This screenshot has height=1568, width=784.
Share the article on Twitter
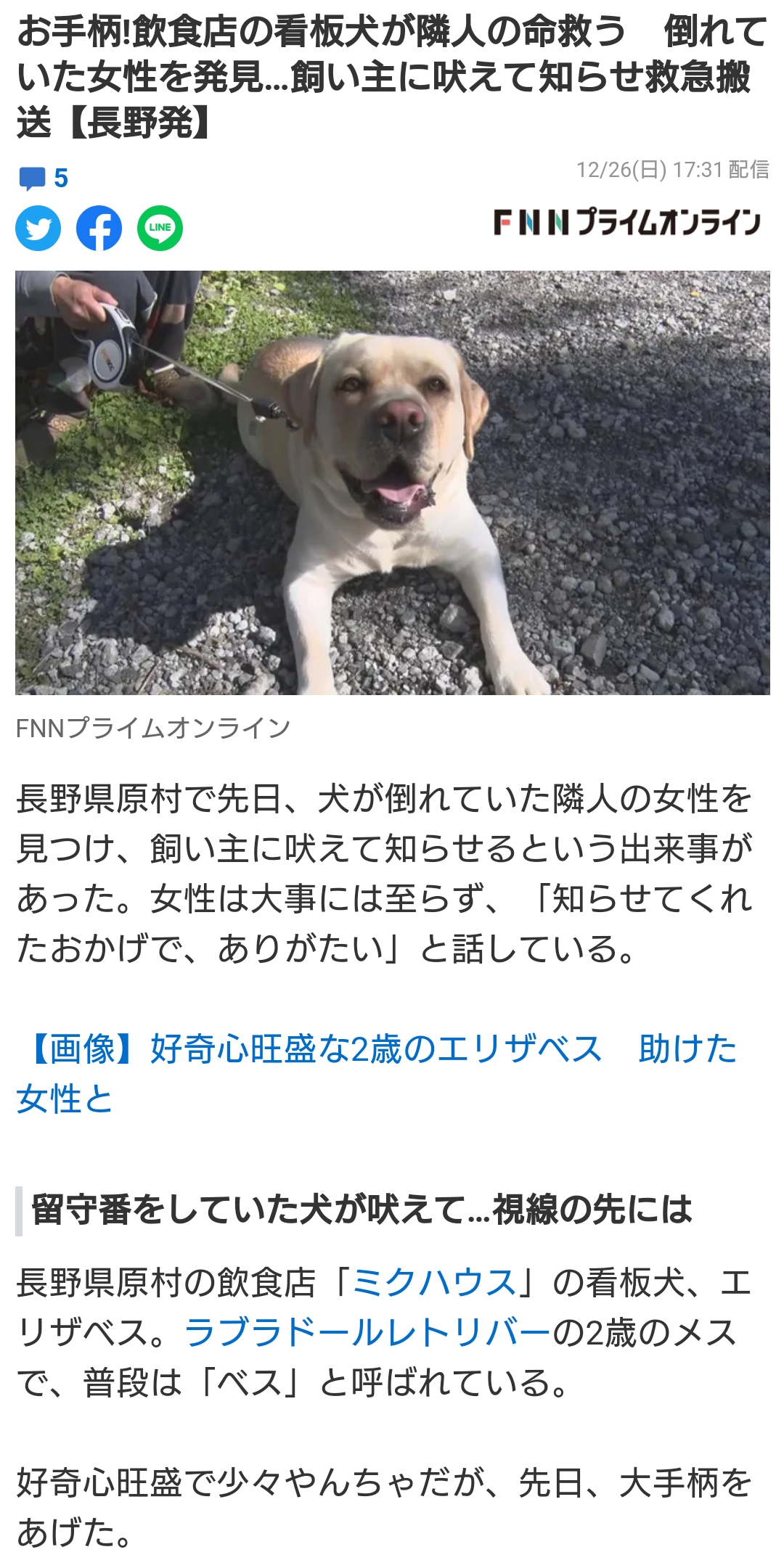(38, 229)
